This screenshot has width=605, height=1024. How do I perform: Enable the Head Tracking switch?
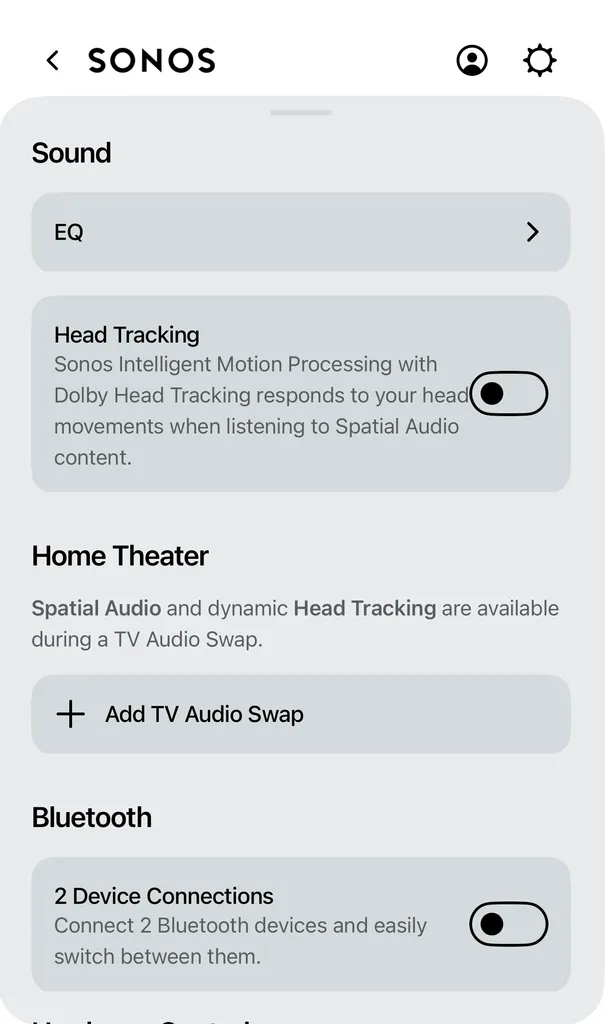508,394
